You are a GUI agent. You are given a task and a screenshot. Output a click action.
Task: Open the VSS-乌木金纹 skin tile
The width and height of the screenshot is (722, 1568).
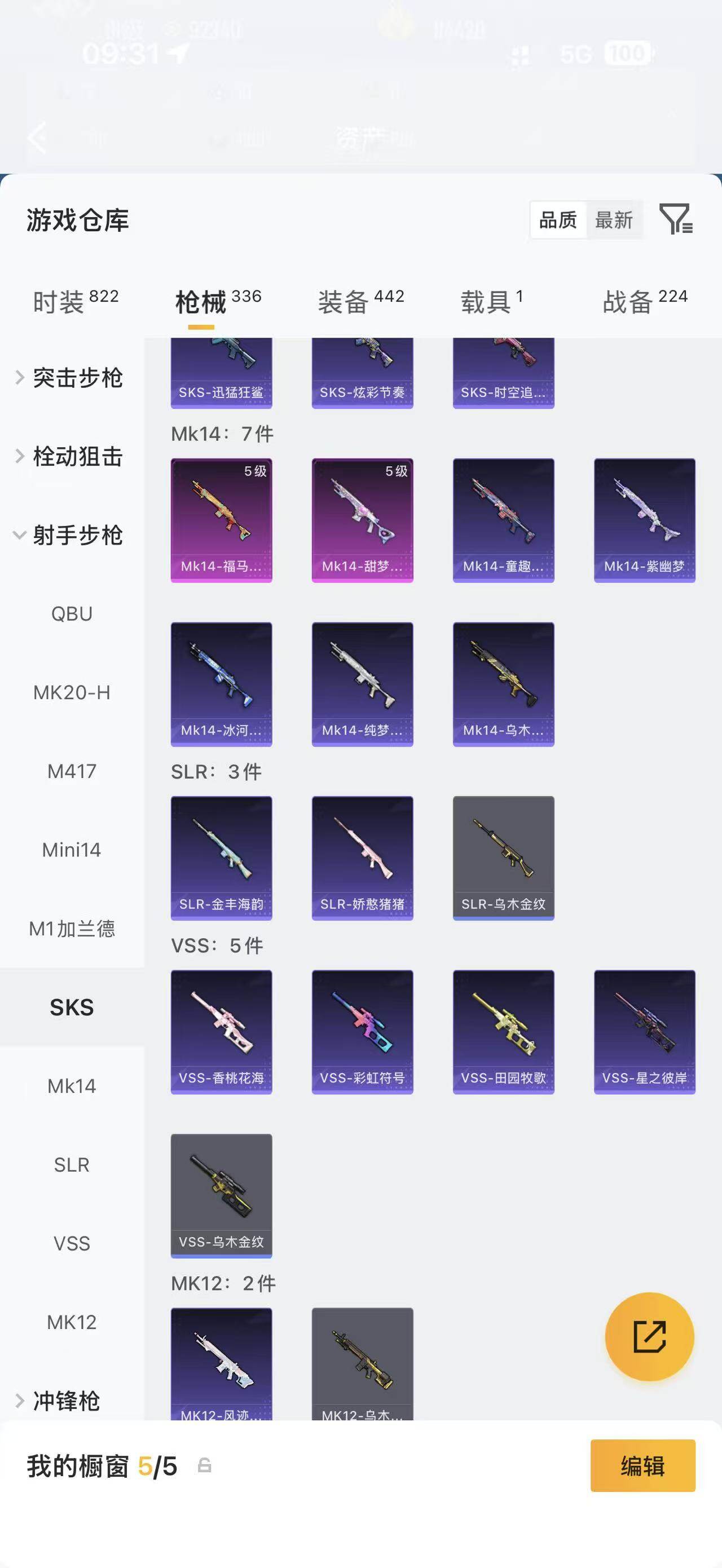coord(222,1195)
